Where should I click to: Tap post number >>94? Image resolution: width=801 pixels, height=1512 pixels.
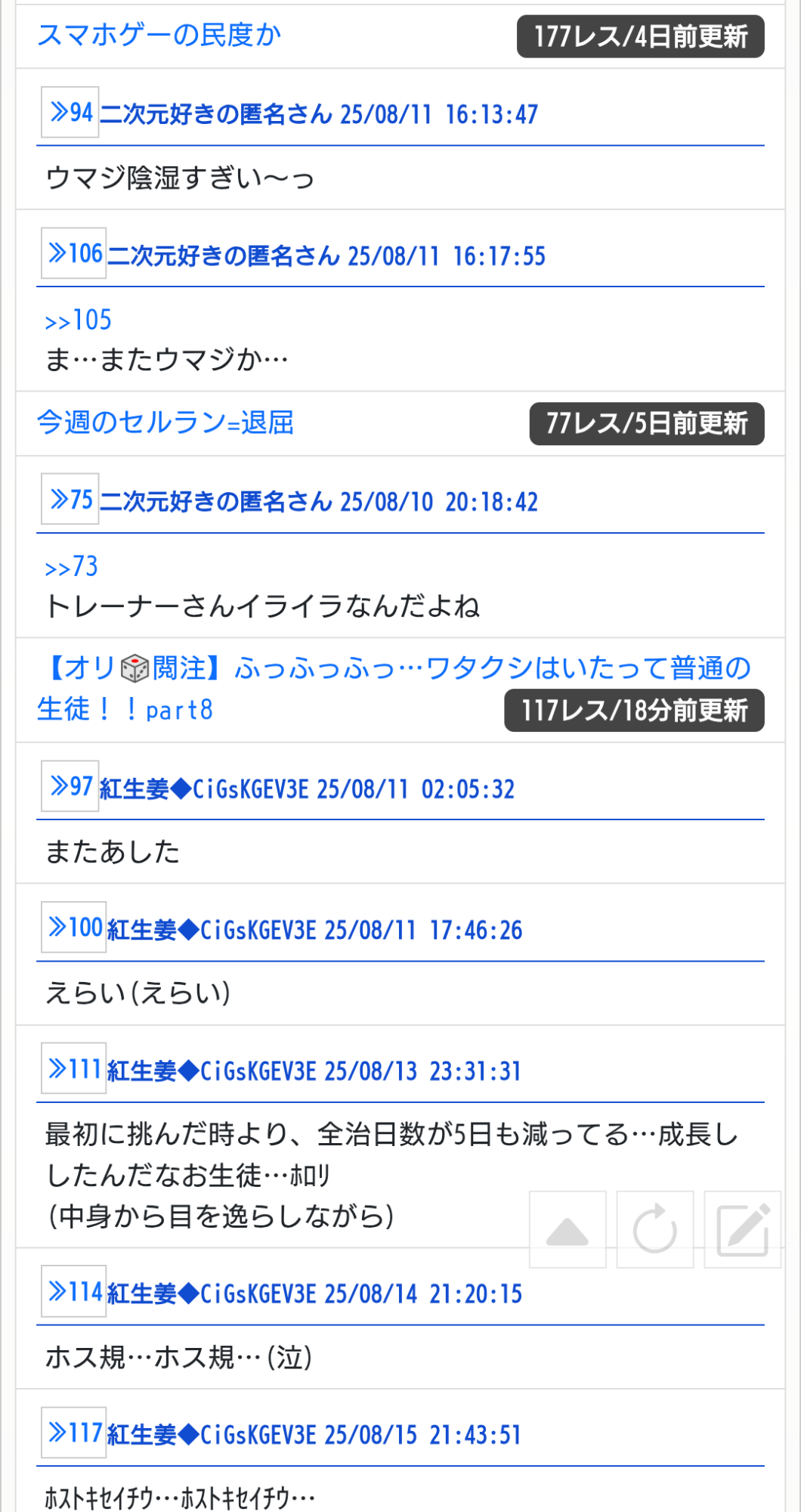click(x=70, y=113)
